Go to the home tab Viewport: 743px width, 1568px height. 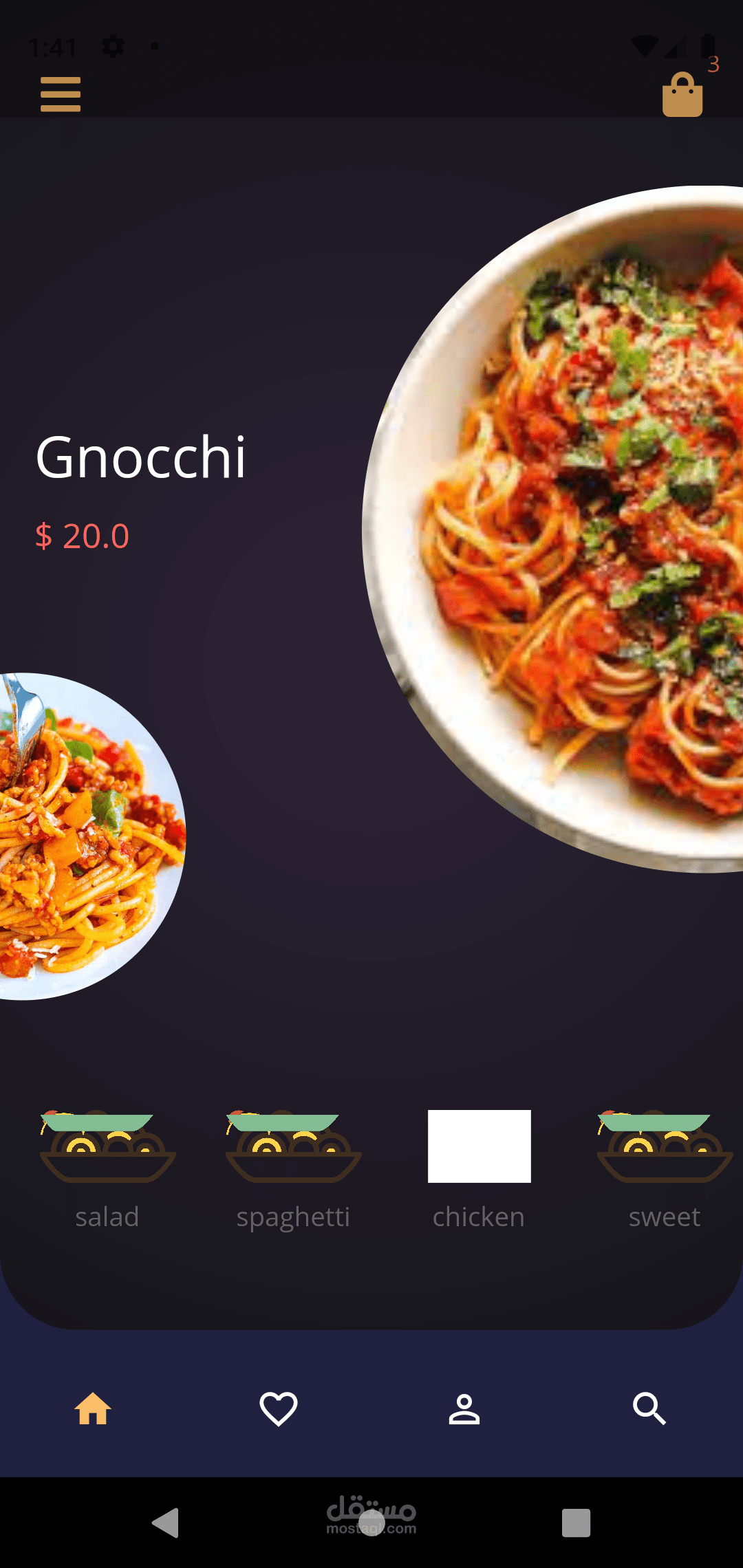(93, 1408)
